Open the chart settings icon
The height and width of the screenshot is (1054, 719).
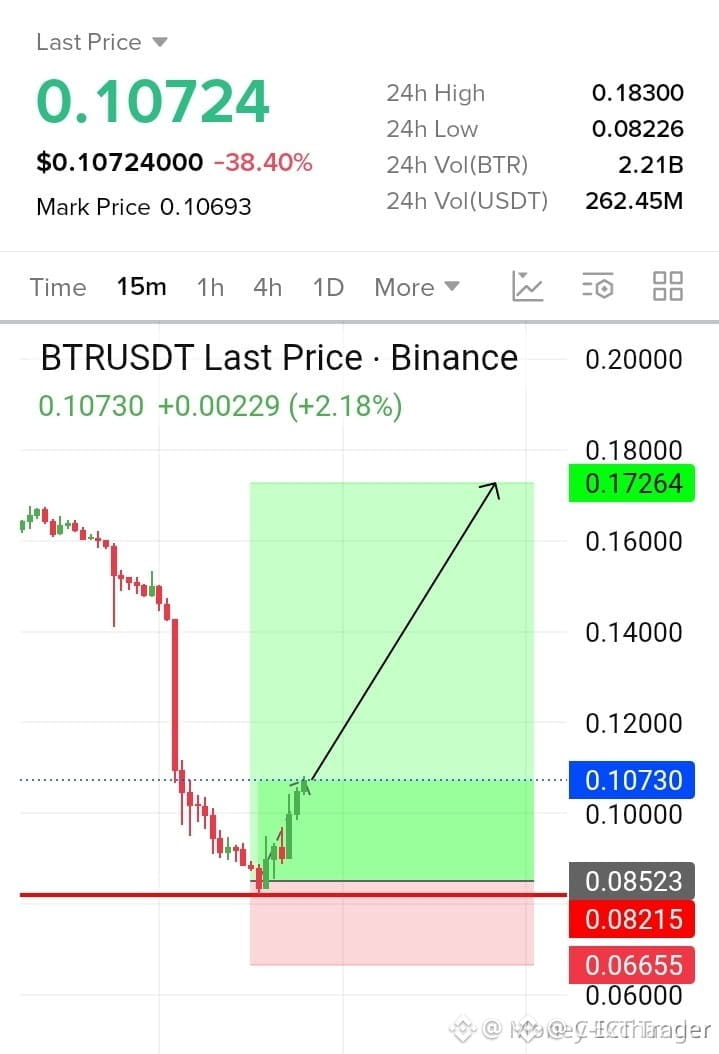point(597,286)
